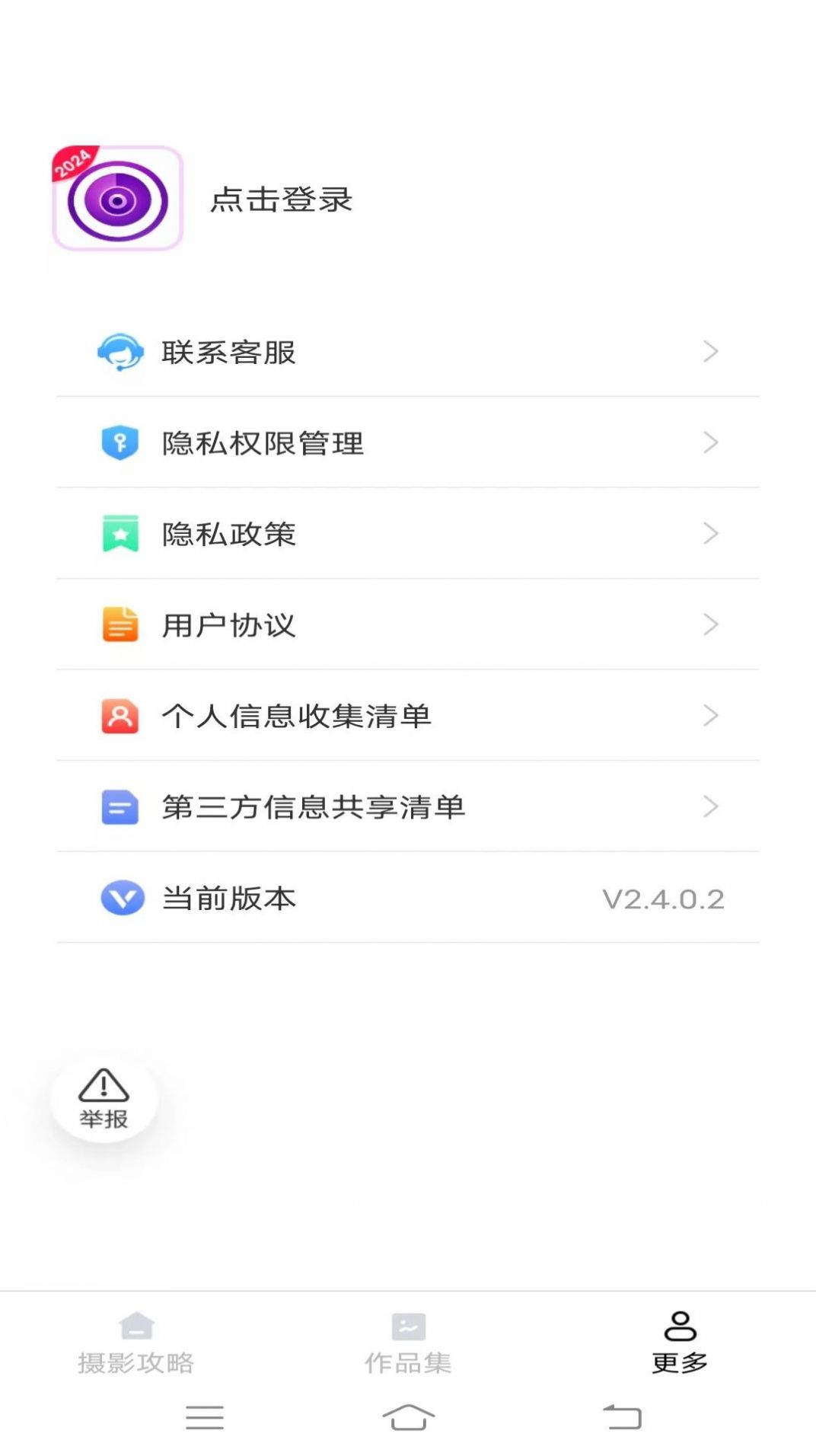This screenshot has height=1456, width=816.
Task: Open the orange document icon for 用户协议
Action: (120, 624)
